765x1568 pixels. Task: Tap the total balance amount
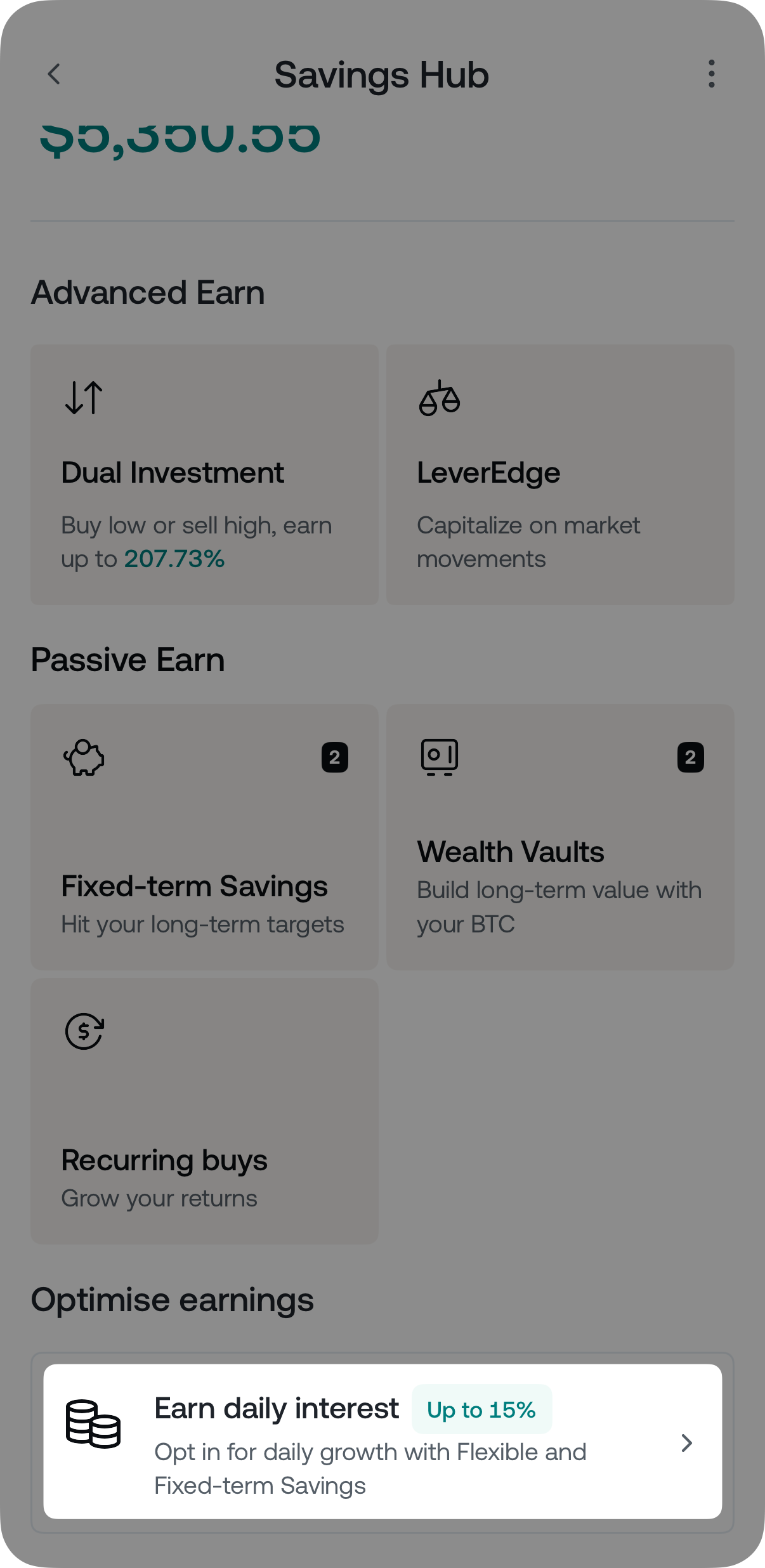tap(180, 136)
